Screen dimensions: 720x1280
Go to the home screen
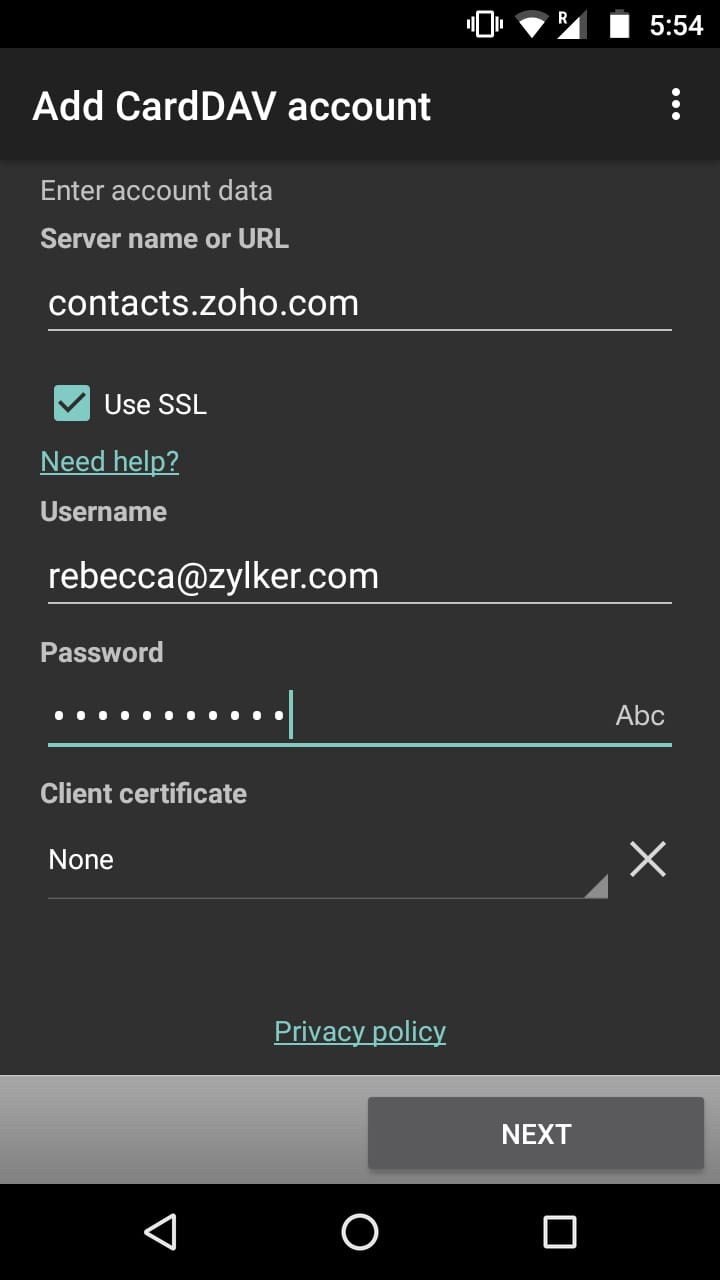click(x=360, y=1232)
